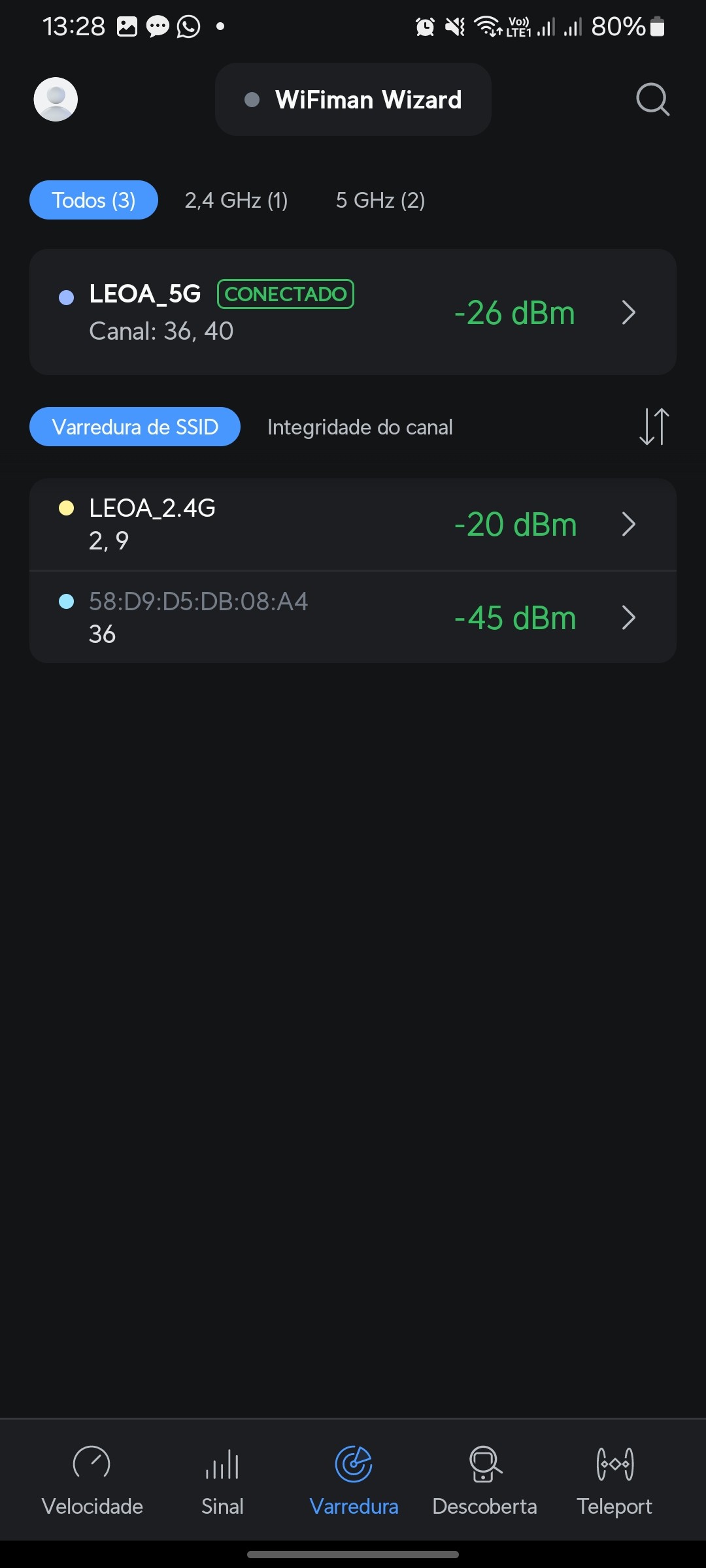Tap the sort arrows icon
The height and width of the screenshot is (1568, 706).
tap(654, 427)
